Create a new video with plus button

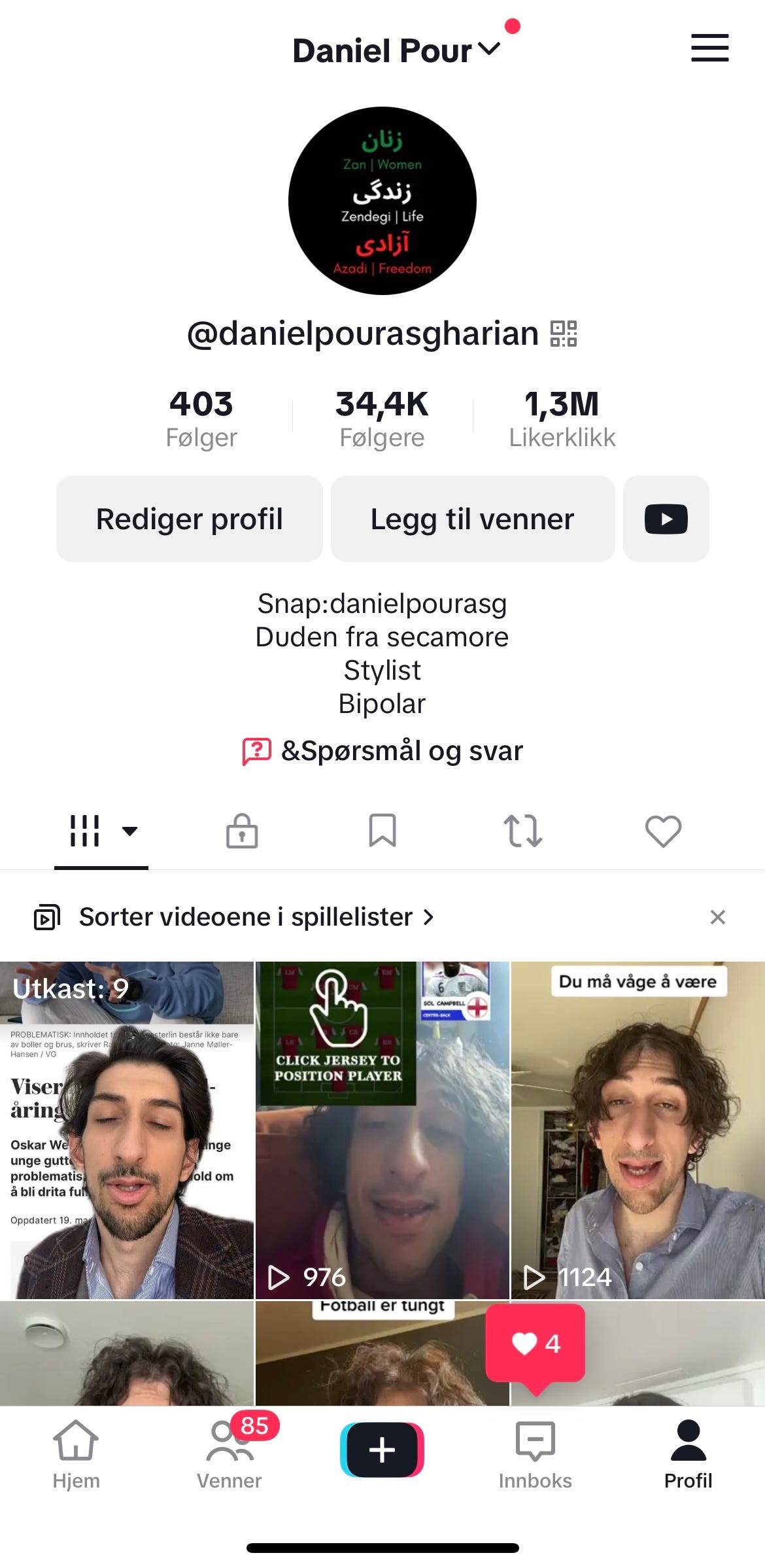point(382,1450)
